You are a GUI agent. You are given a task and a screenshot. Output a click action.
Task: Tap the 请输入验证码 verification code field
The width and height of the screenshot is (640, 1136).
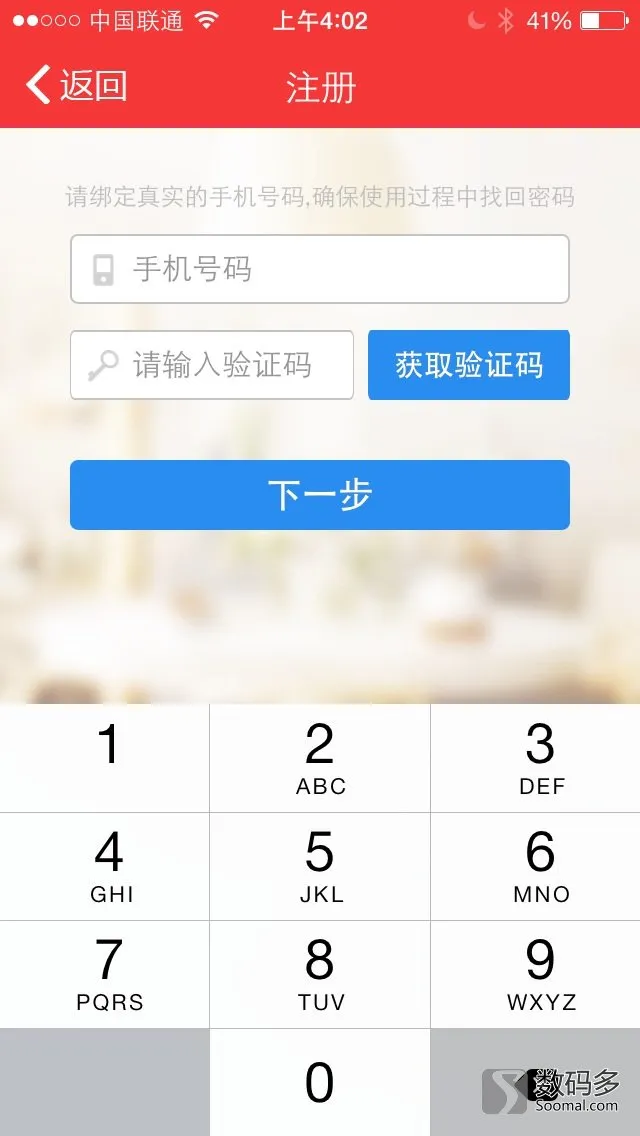(x=212, y=365)
